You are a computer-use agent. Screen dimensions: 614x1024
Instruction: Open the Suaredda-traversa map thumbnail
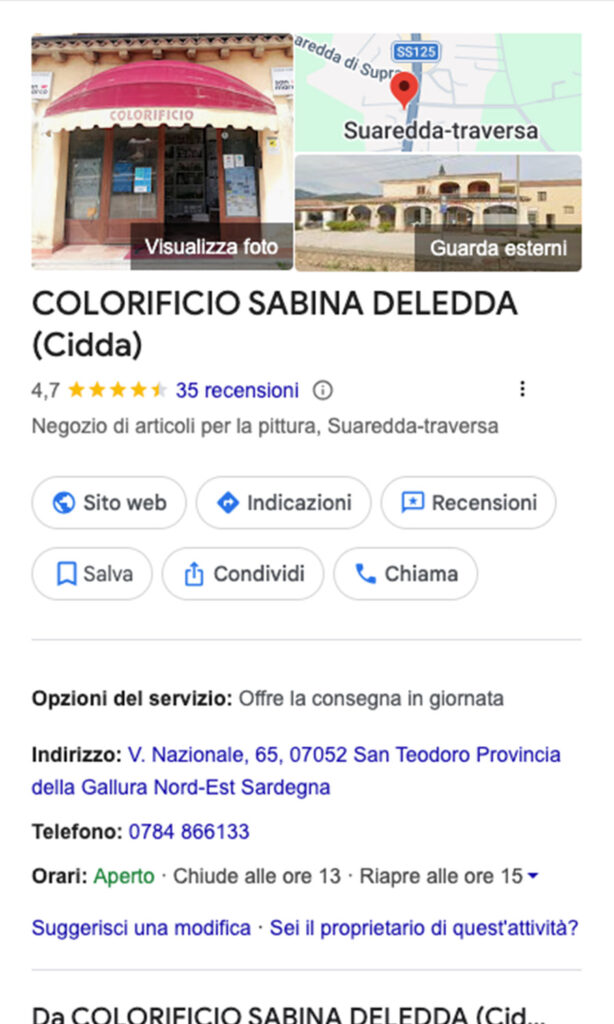[438, 92]
